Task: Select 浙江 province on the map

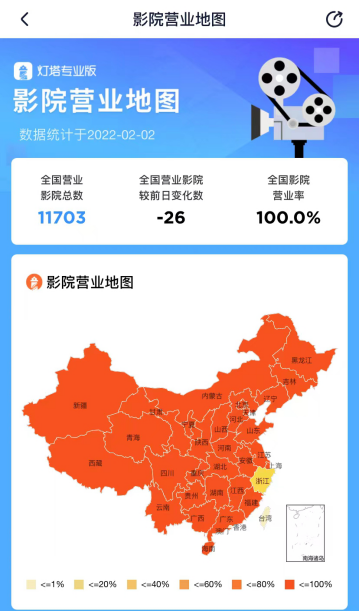Action: click(x=262, y=481)
